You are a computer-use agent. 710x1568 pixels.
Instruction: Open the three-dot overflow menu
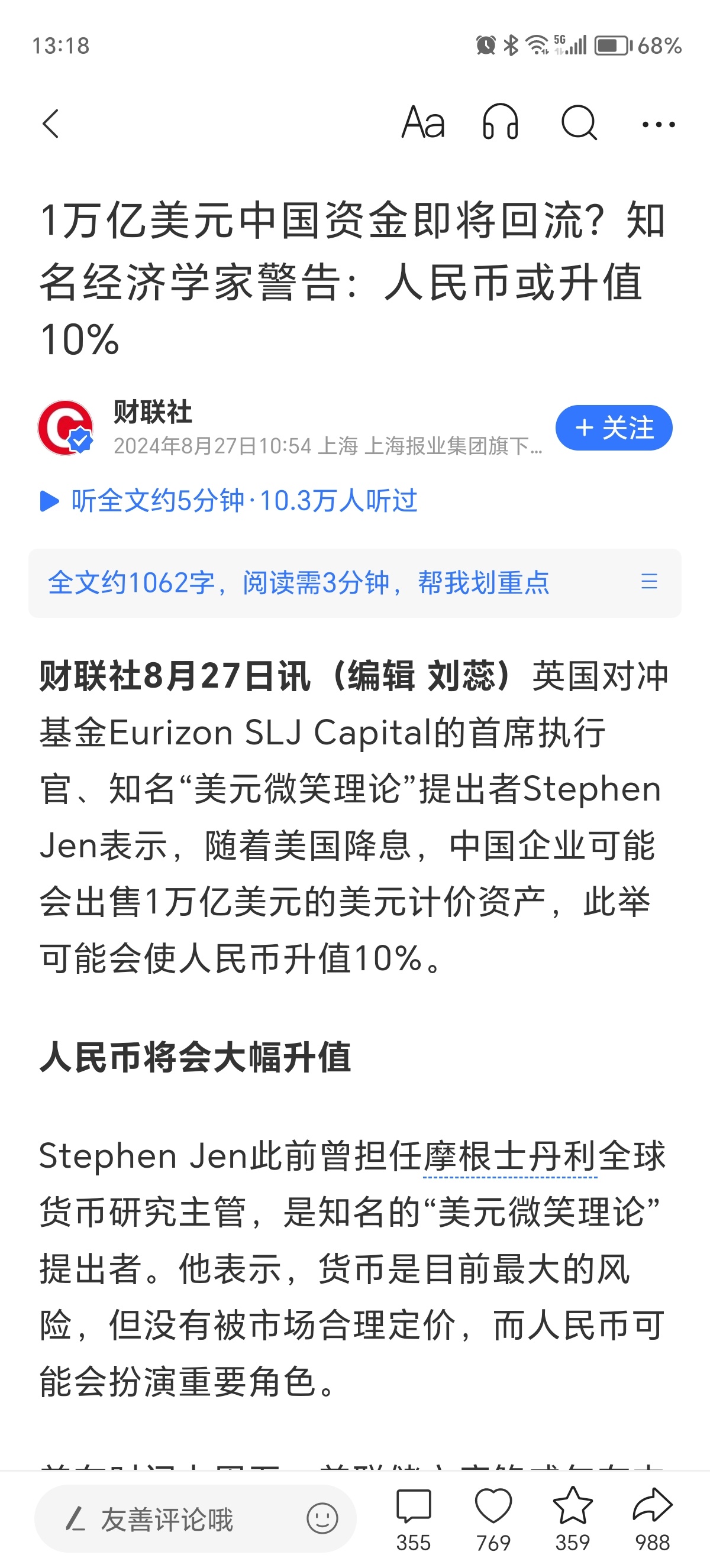(659, 125)
